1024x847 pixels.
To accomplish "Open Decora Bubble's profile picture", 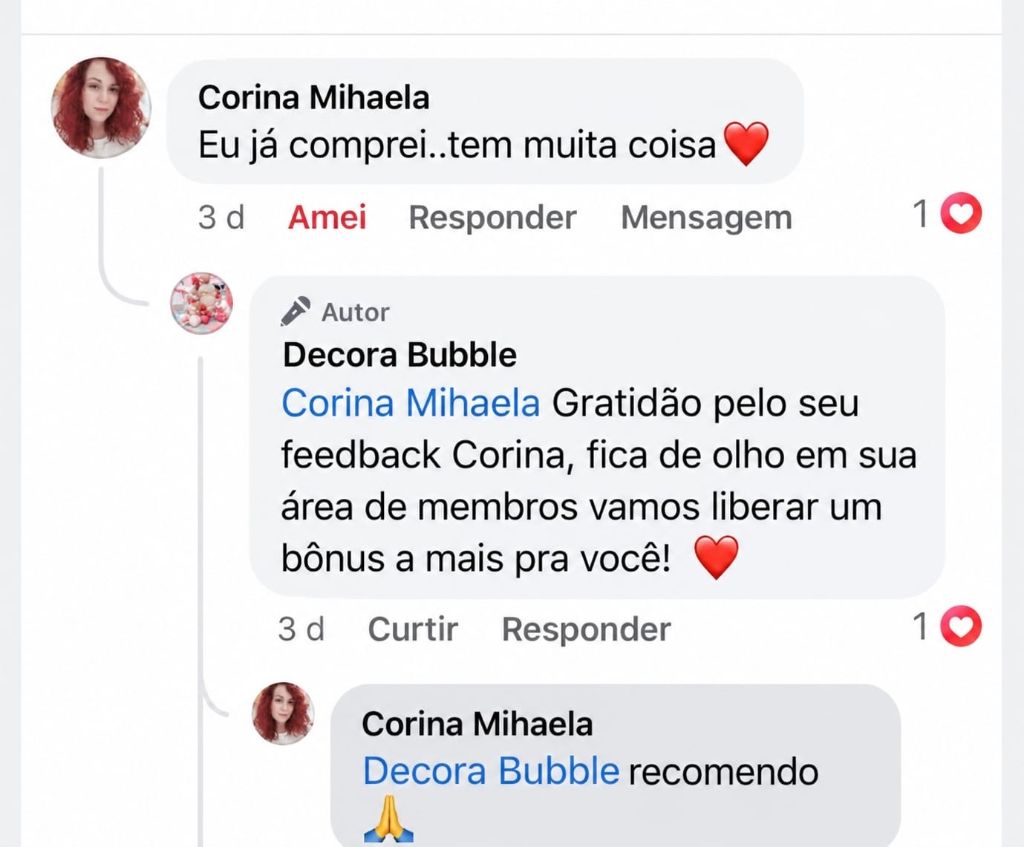I will [x=201, y=304].
